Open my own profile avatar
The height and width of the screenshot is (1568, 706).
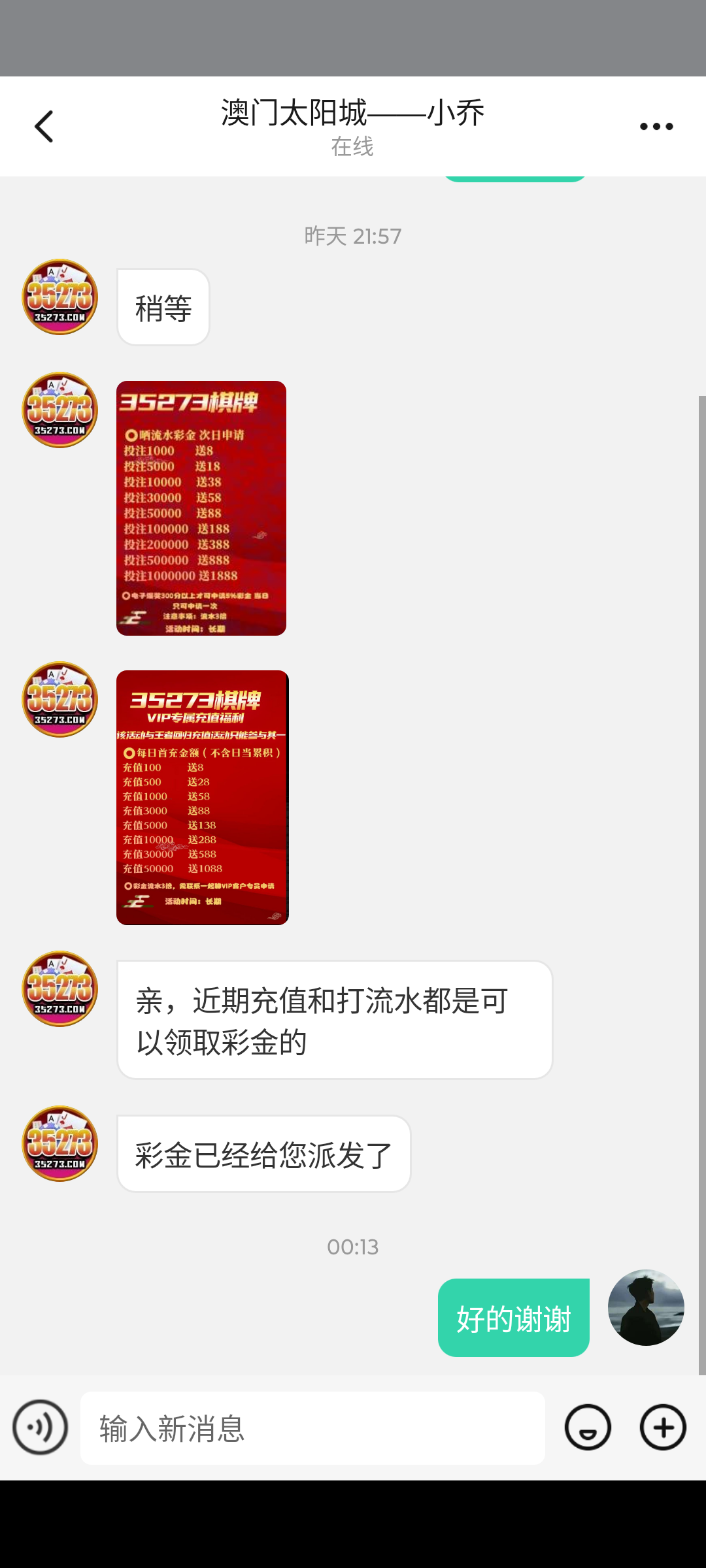(x=646, y=1307)
